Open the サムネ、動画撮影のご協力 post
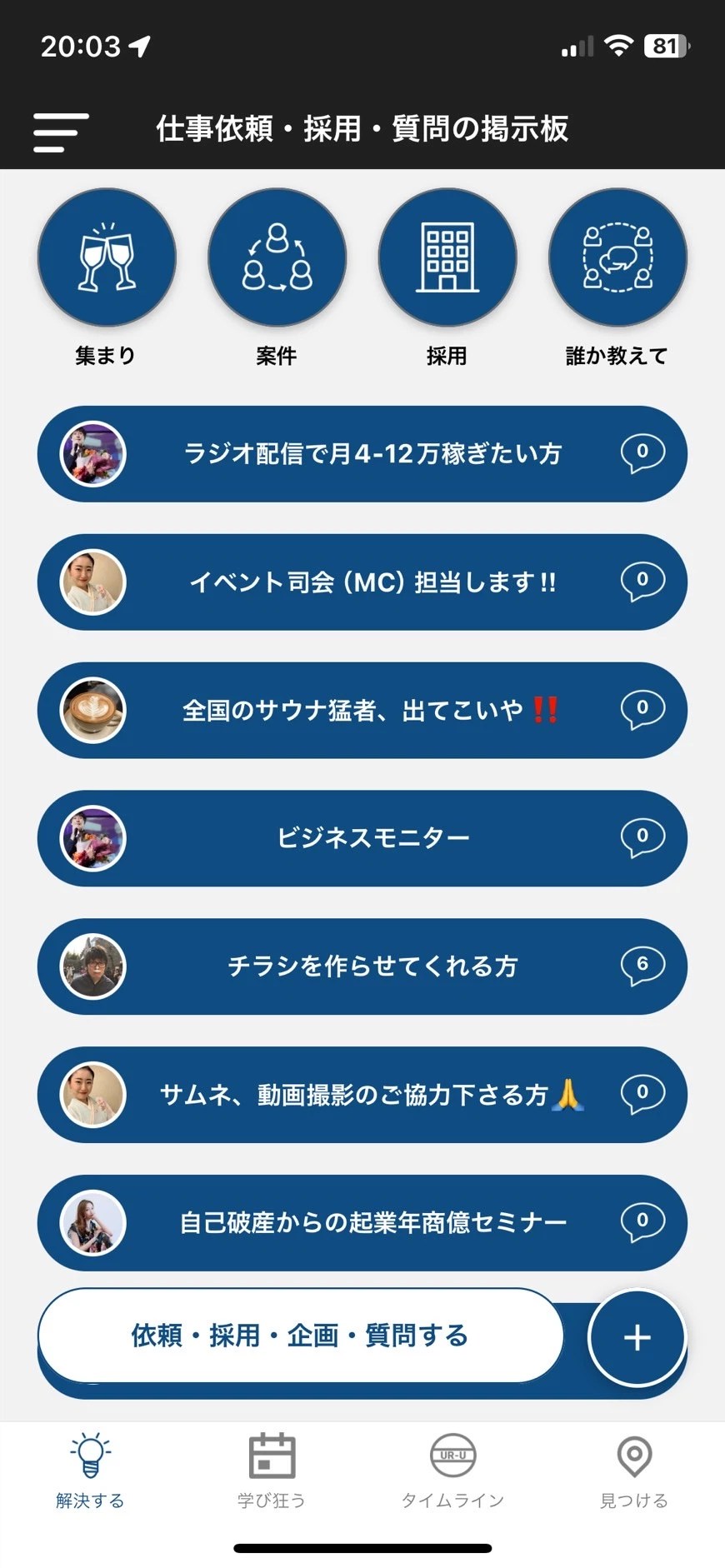Viewport: 725px width, 1568px height. point(372,1095)
